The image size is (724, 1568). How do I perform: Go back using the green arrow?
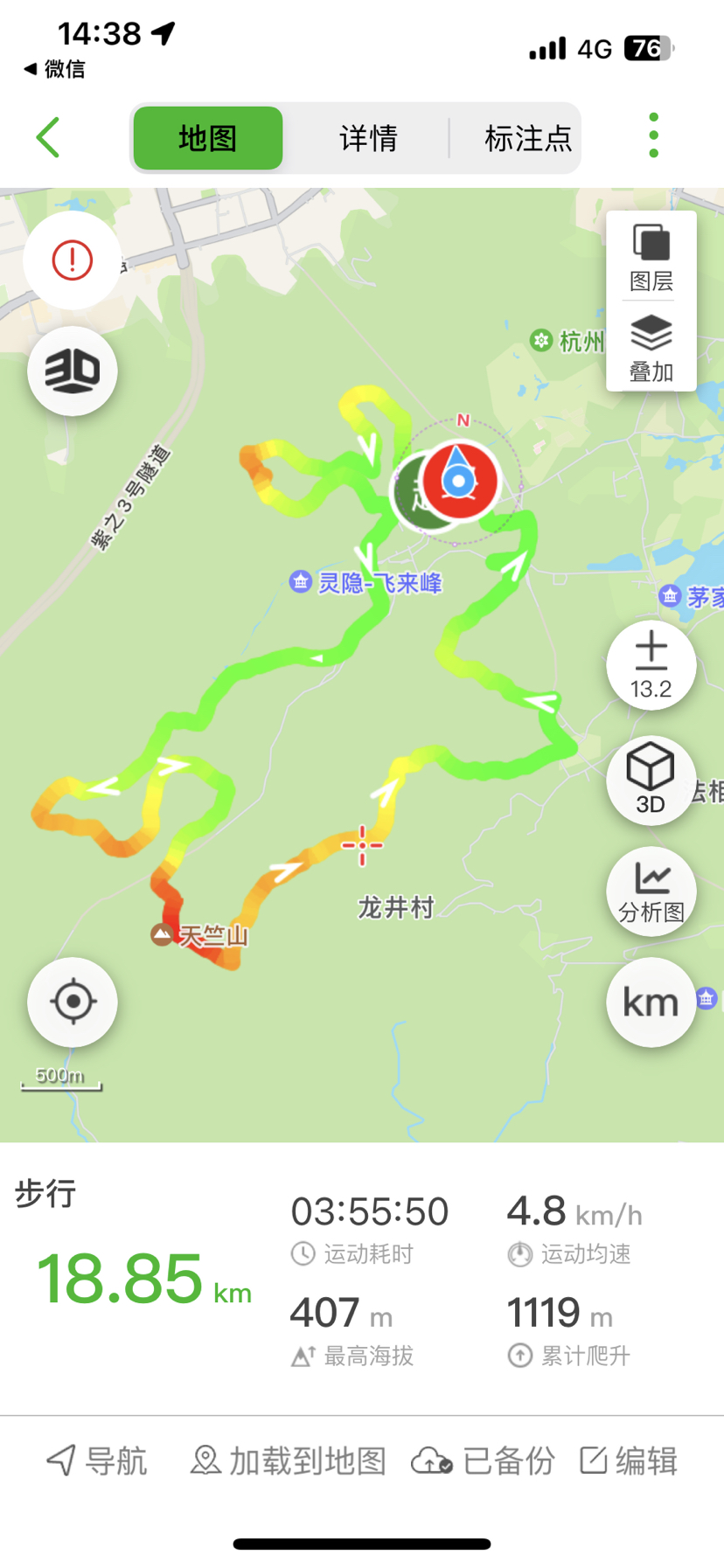[49, 138]
